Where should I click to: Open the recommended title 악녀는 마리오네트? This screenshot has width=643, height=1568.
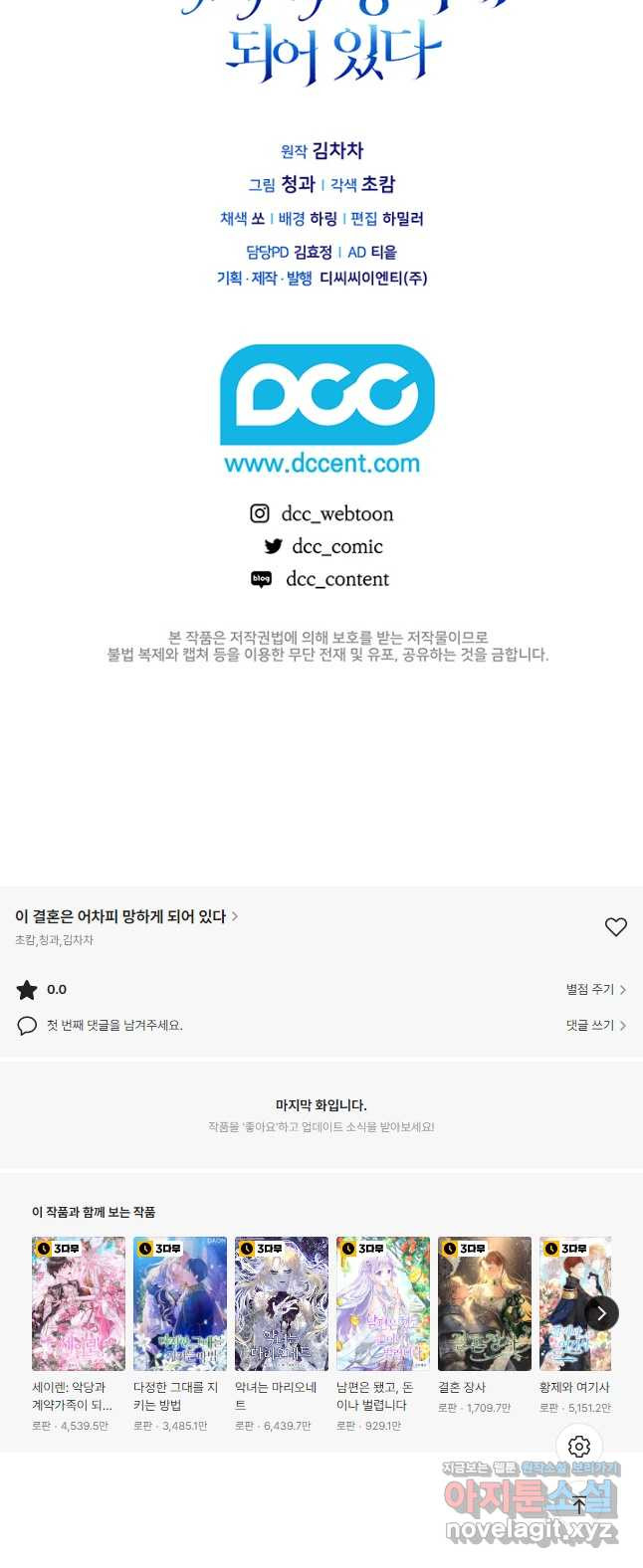282,1303
